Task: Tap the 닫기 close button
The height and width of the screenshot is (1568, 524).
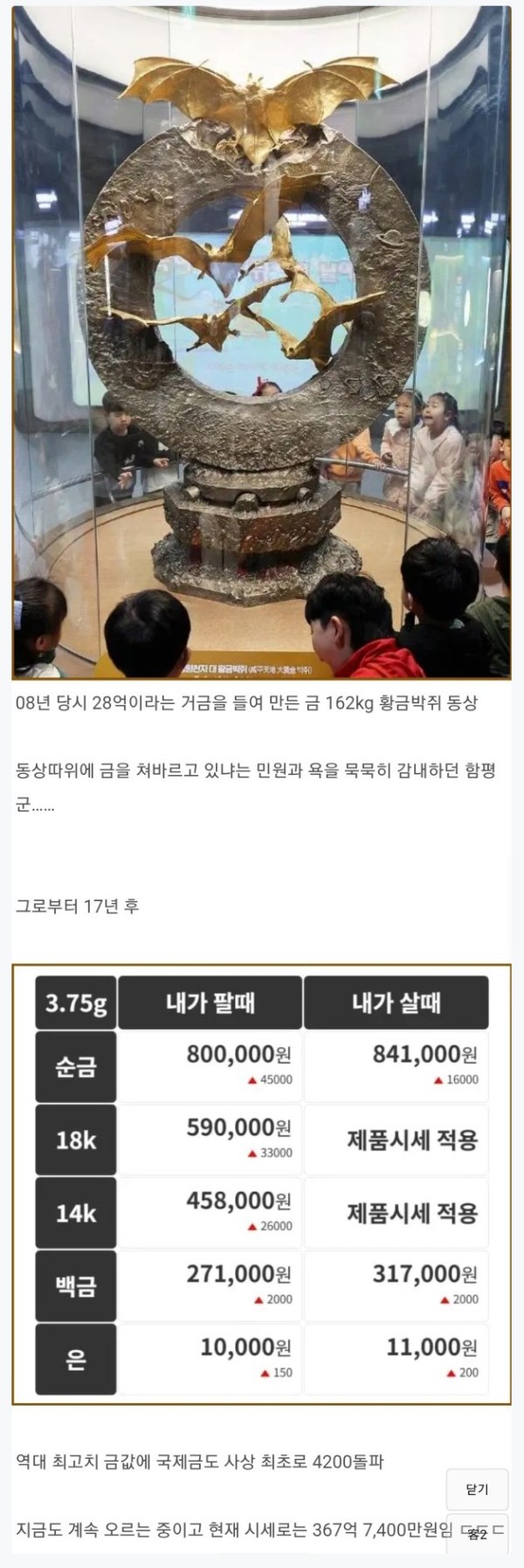Action: 477,1489
